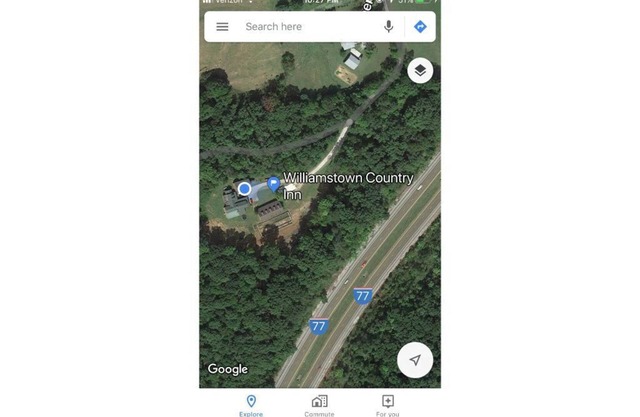Open directions using the blue arrow
The image size is (640, 417).
point(420,27)
